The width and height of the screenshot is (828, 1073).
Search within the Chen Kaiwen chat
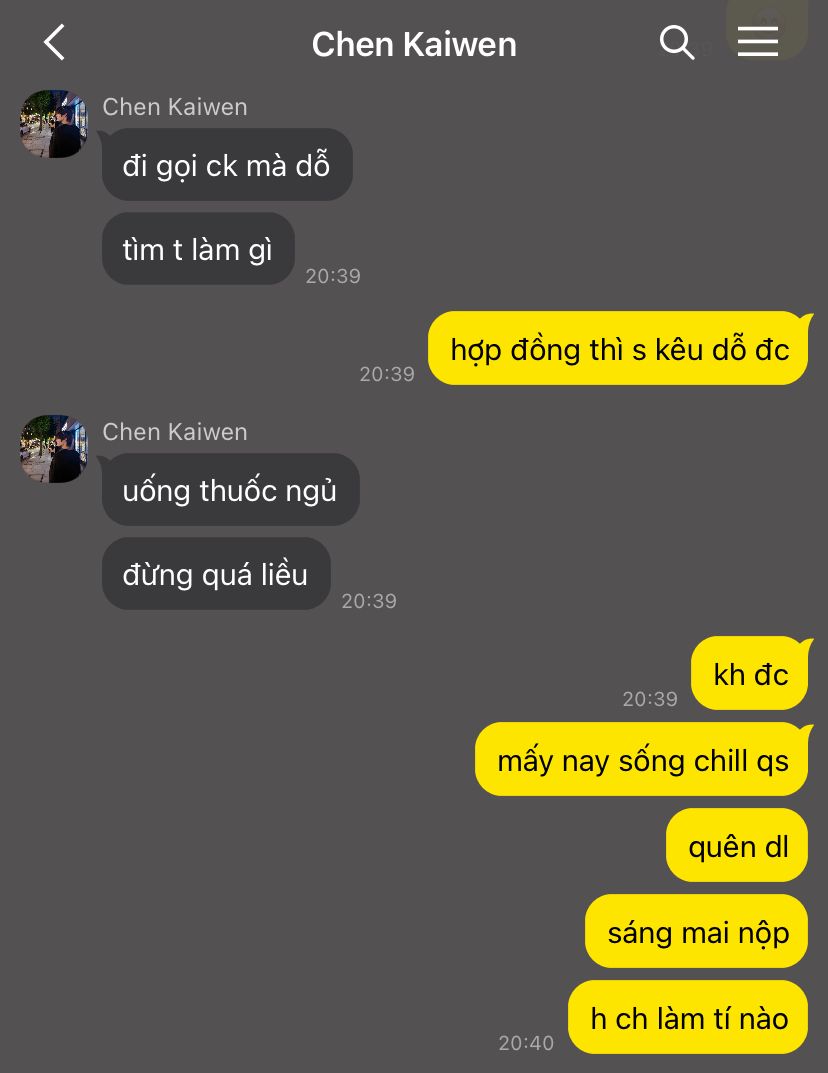[x=677, y=42]
